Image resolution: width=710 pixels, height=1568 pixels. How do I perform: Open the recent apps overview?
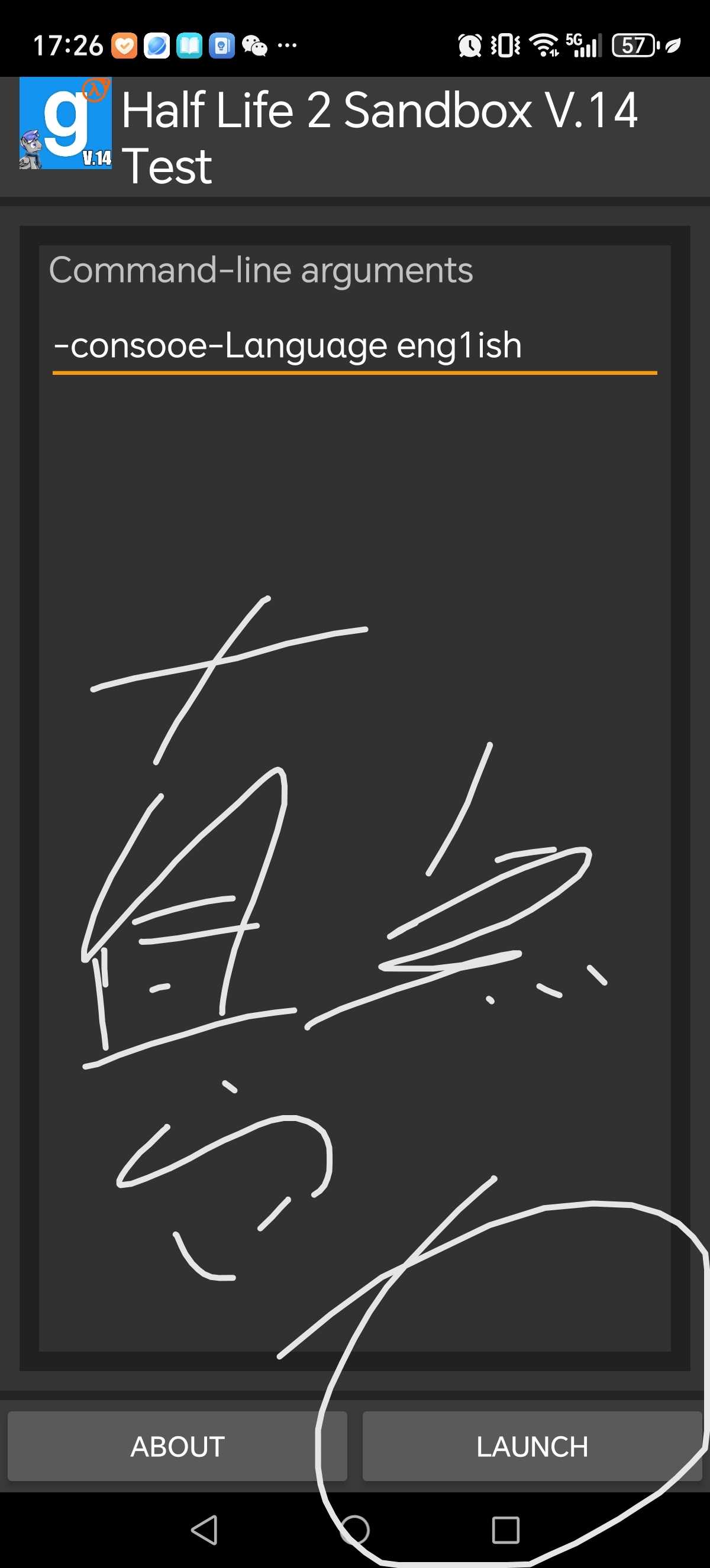[505, 1530]
